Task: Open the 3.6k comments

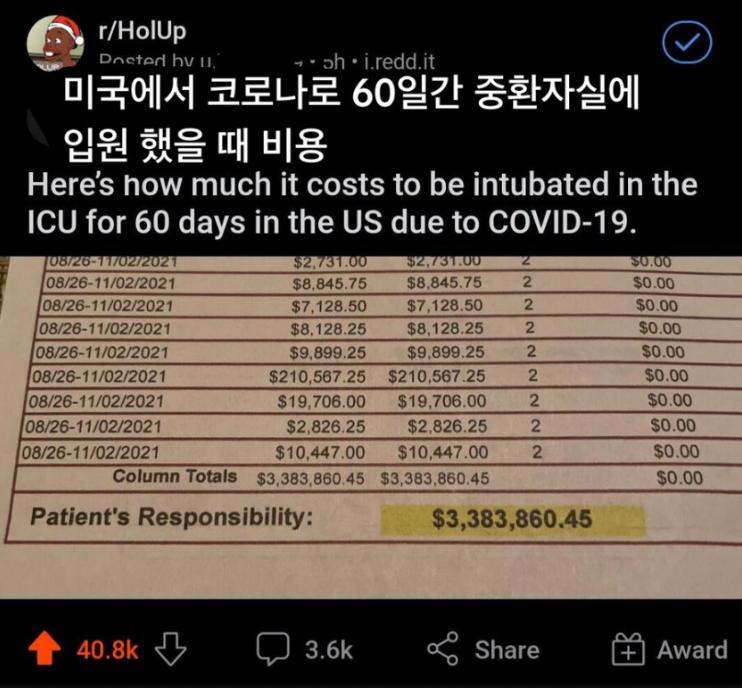Action: pyautogui.click(x=305, y=650)
